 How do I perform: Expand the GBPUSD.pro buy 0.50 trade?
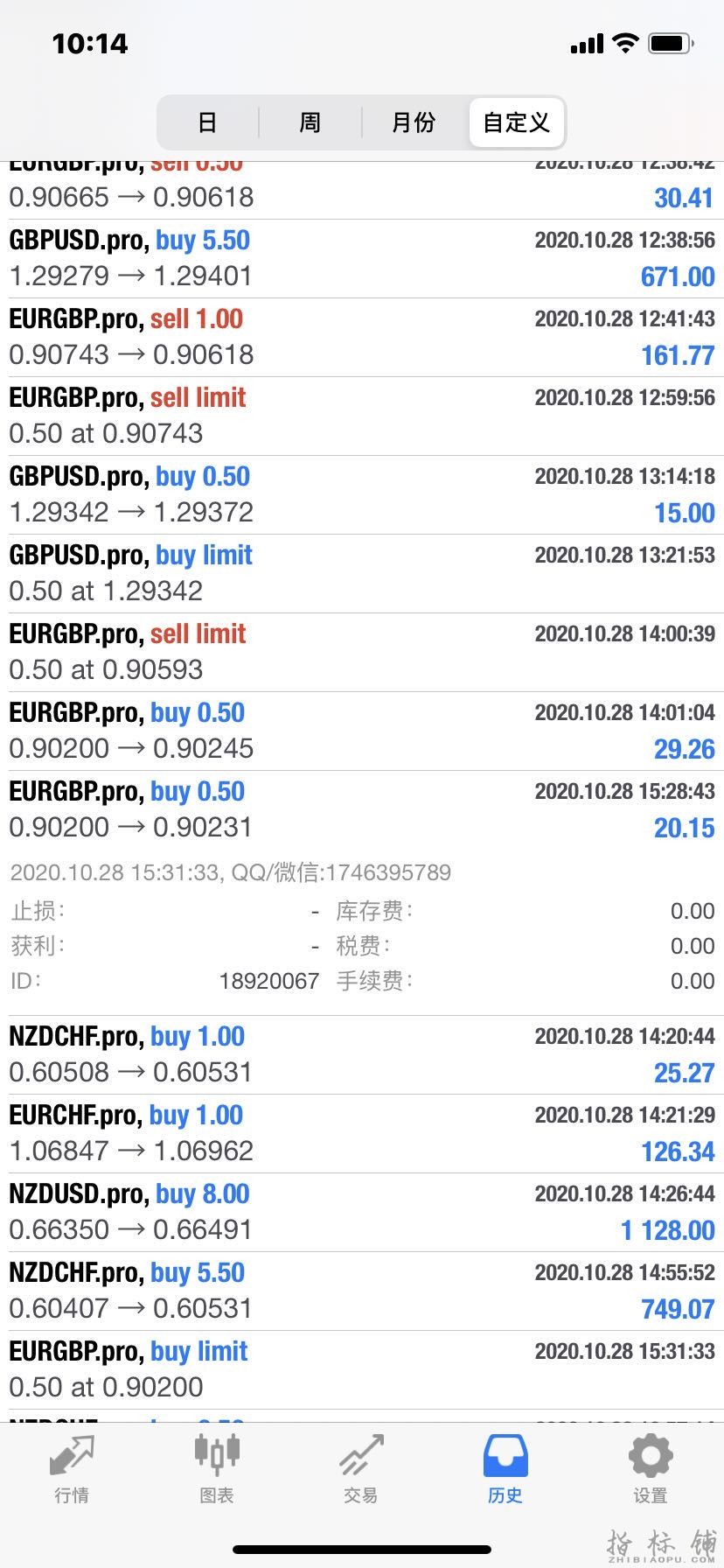pos(362,494)
